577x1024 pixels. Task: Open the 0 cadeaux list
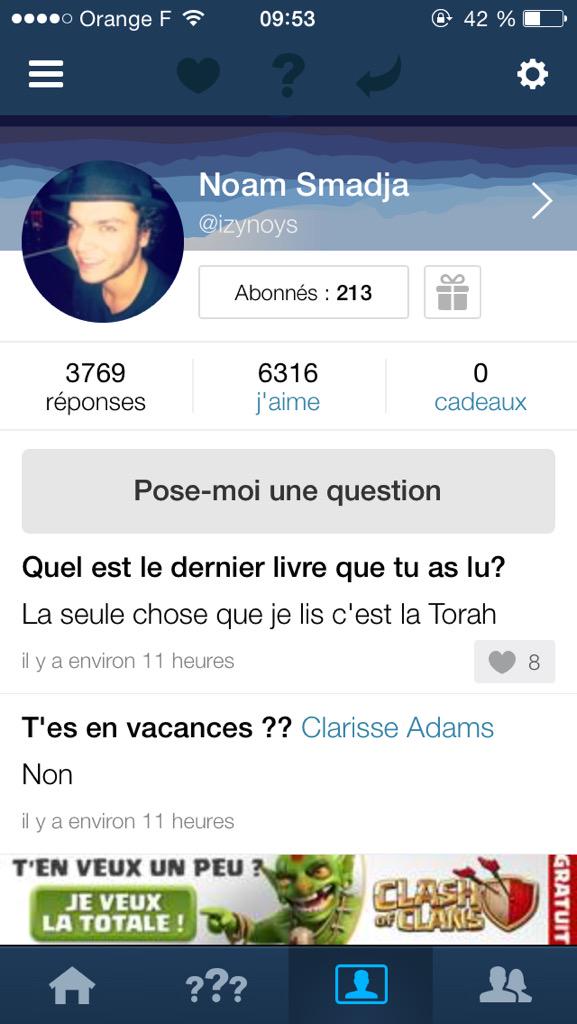click(480, 387)
